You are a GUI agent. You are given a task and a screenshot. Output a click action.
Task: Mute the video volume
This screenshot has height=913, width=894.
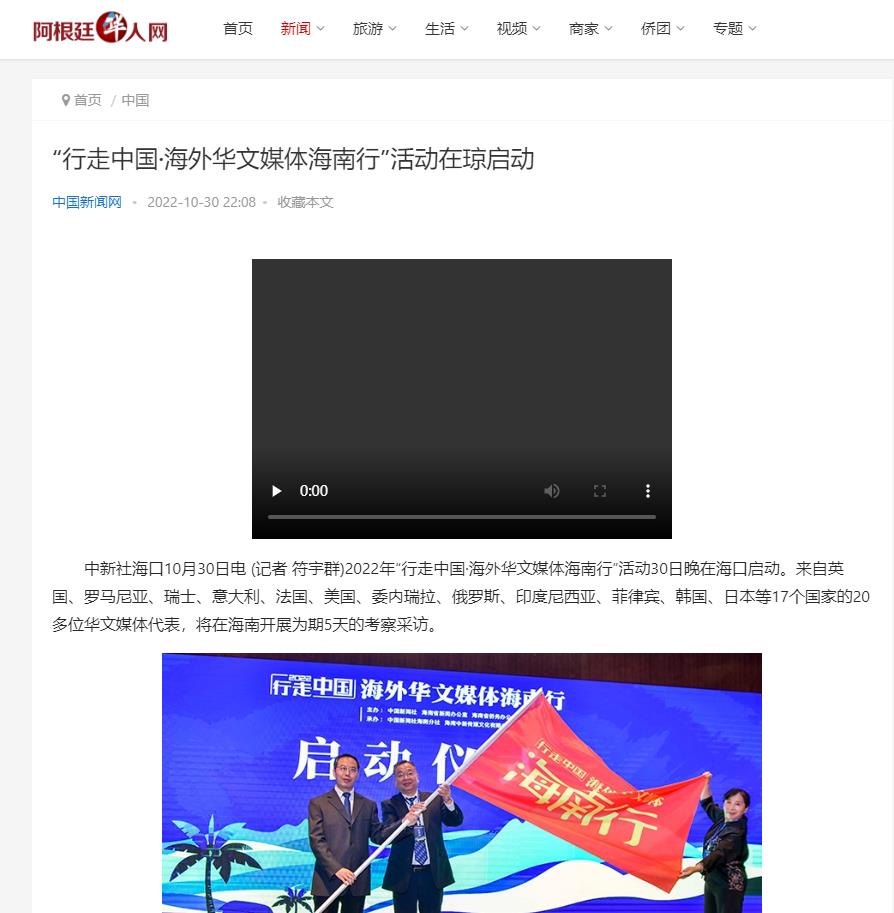pyautogui.click(x=552, y=491)
